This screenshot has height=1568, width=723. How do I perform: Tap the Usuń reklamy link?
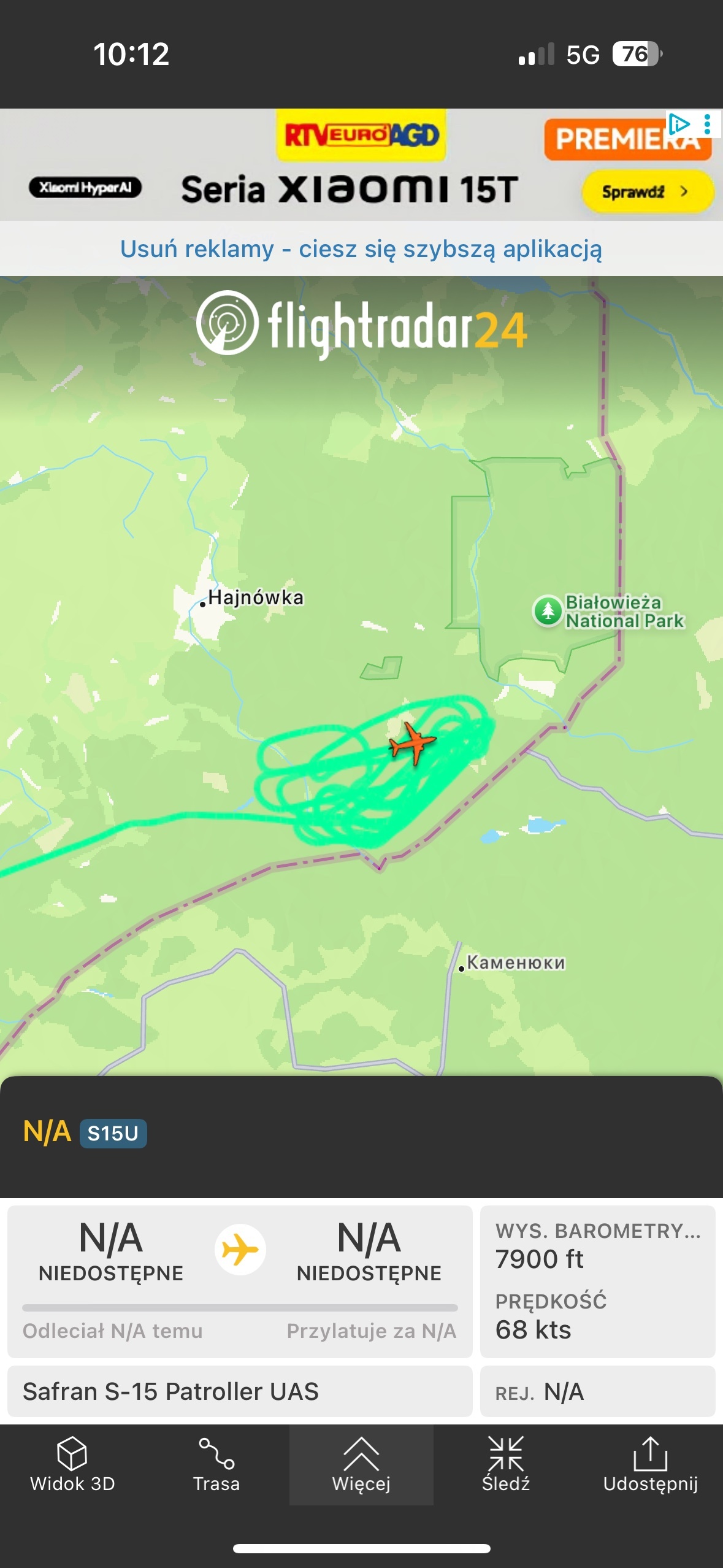(361, 249)
